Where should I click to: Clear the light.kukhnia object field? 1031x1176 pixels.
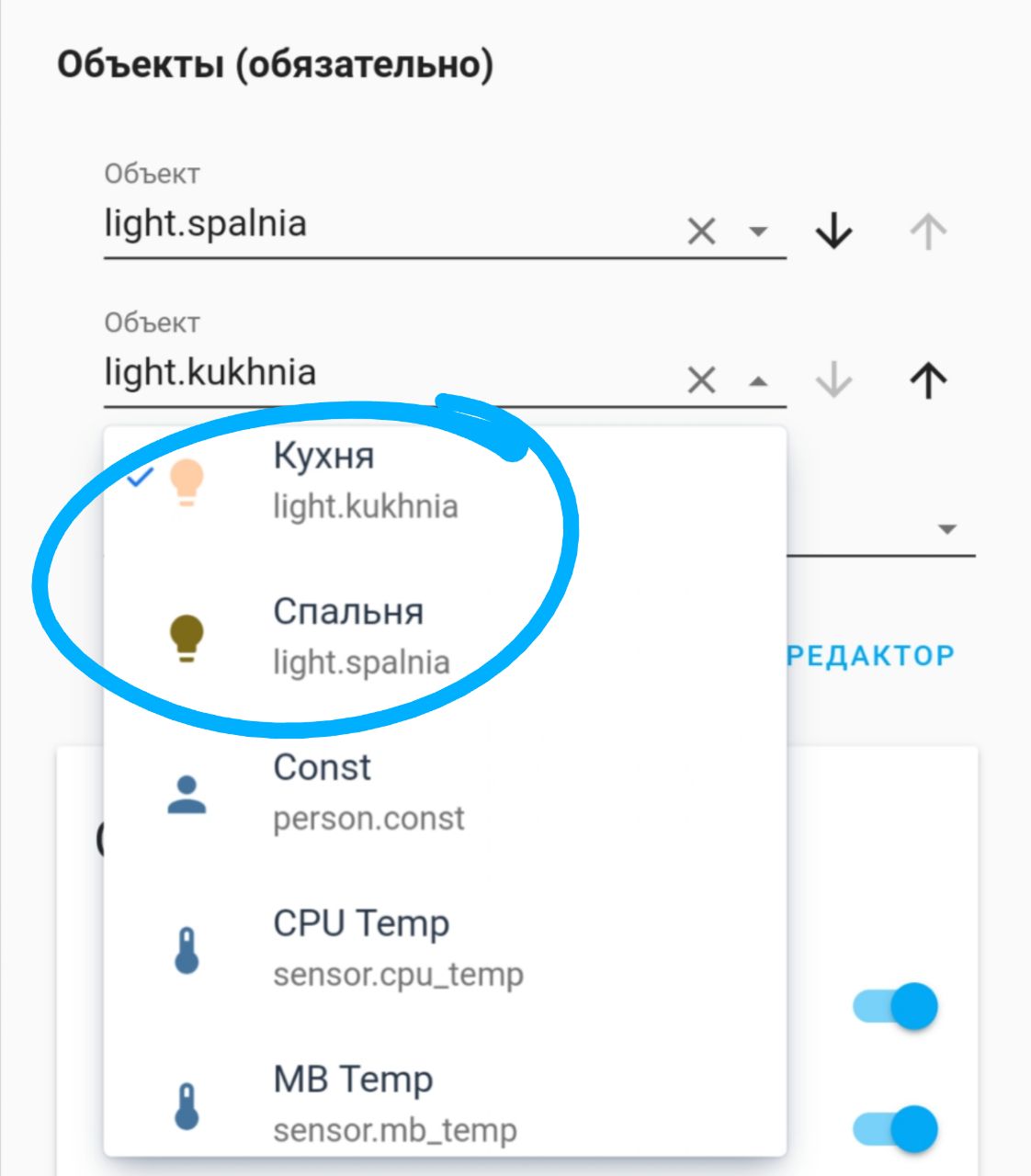pos(701,379)
